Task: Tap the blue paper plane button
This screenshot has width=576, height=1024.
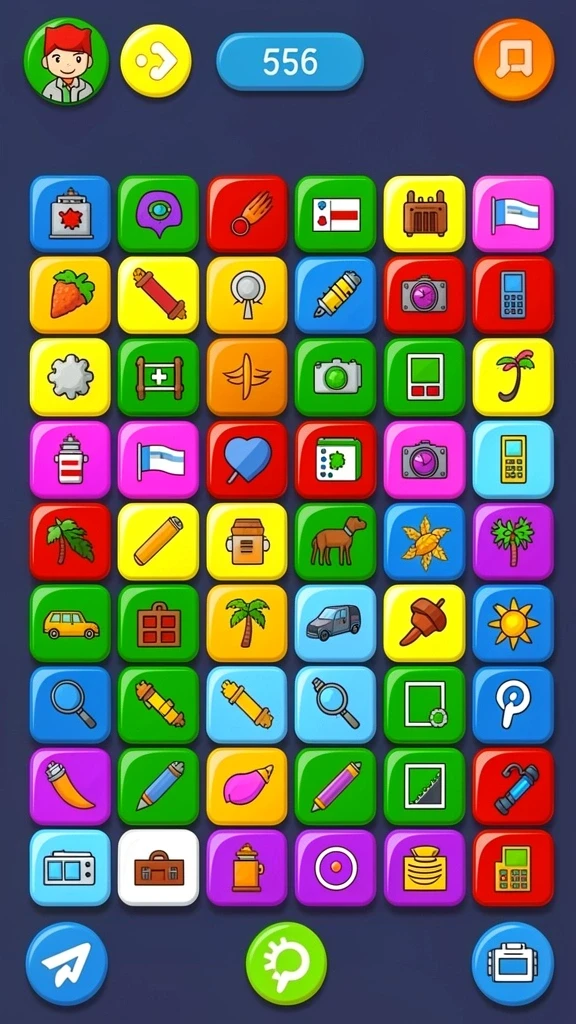Action: click(x=67, y=963)
